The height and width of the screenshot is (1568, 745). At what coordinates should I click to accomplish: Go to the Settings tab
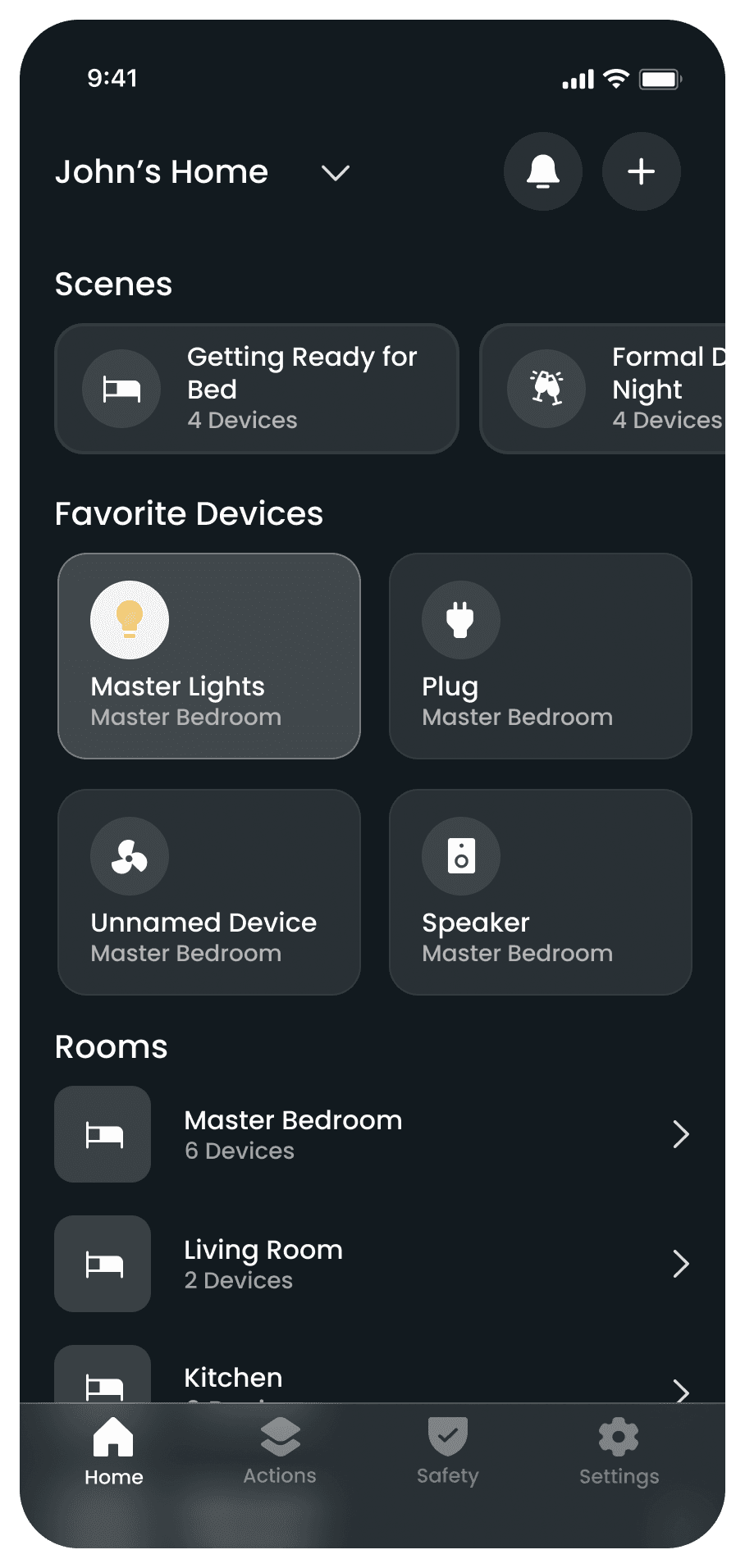619,1452
